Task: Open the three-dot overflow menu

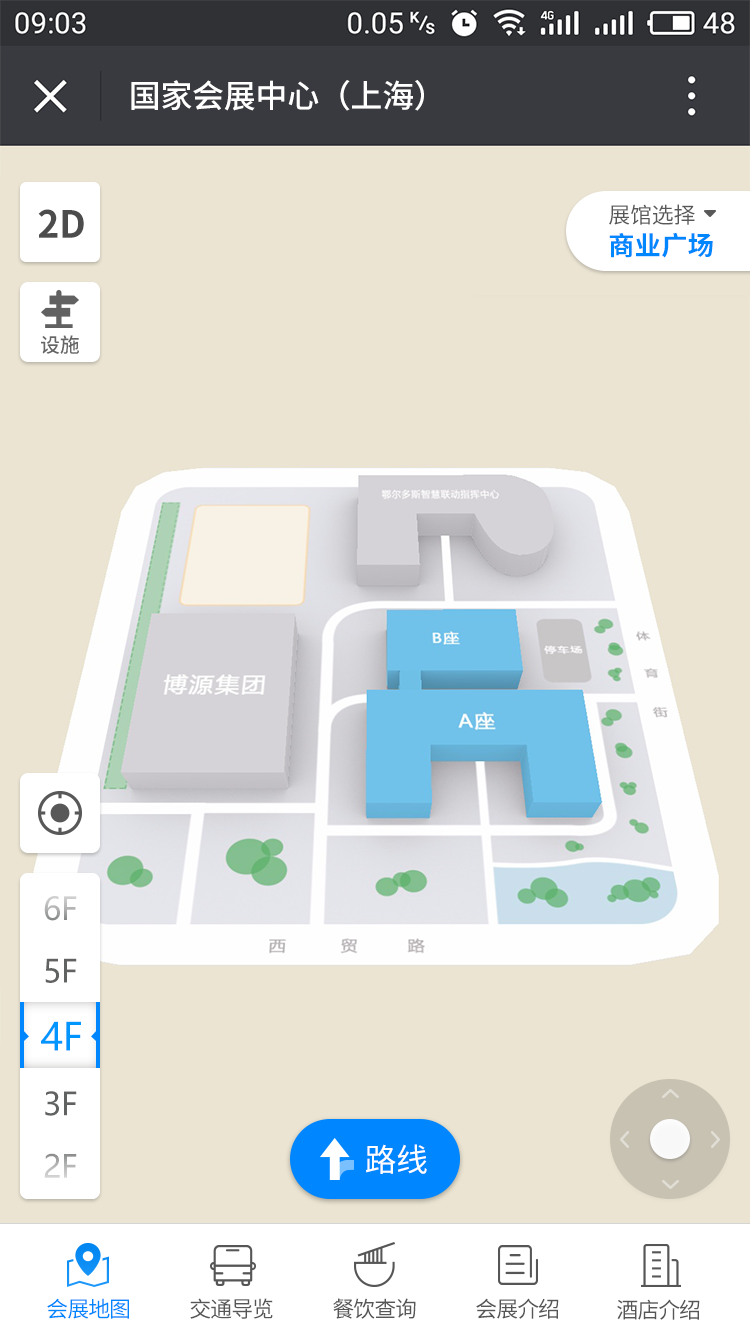Action: pyautogui.click(x=690, y=95)
